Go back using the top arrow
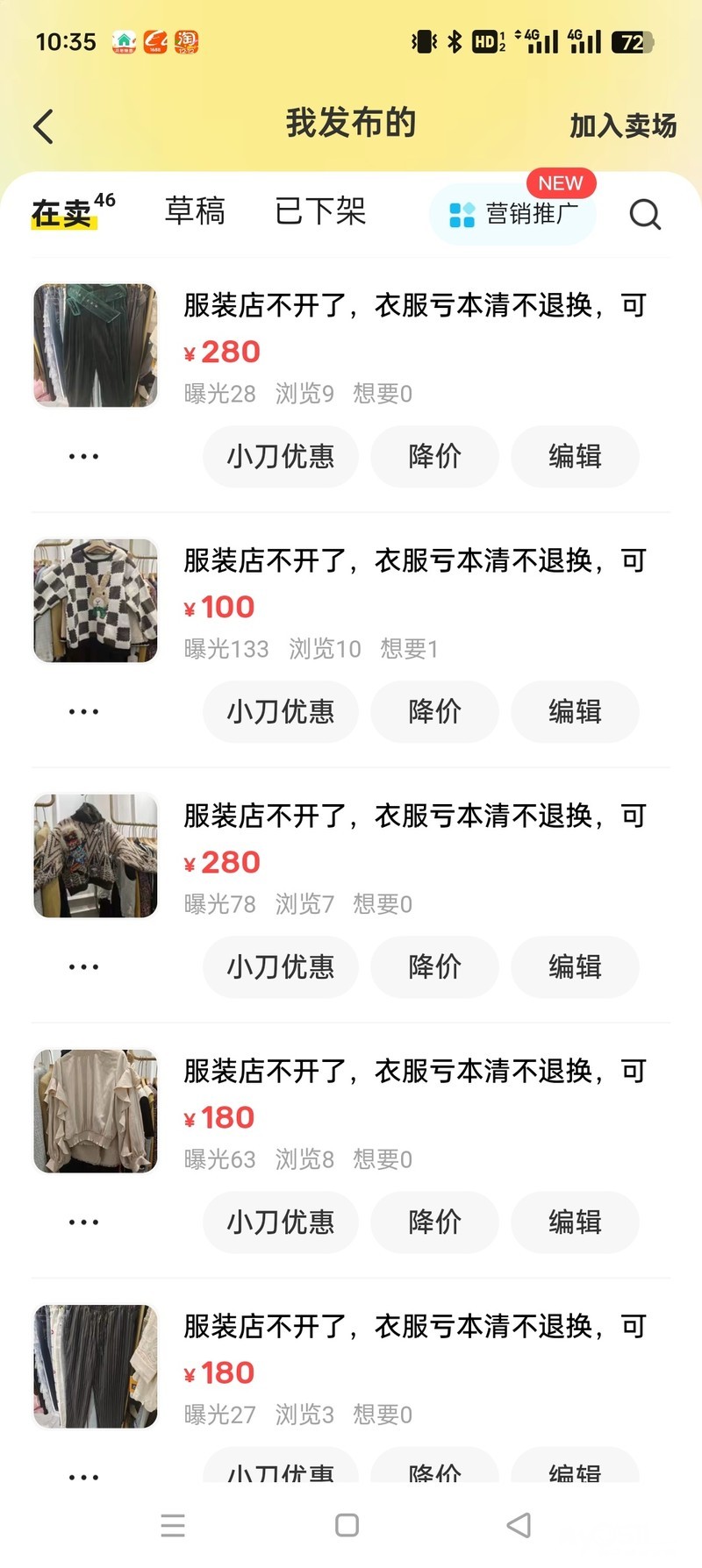This screenshot has width=702, height=1568. pyautogui.click(x=43, y=126)
